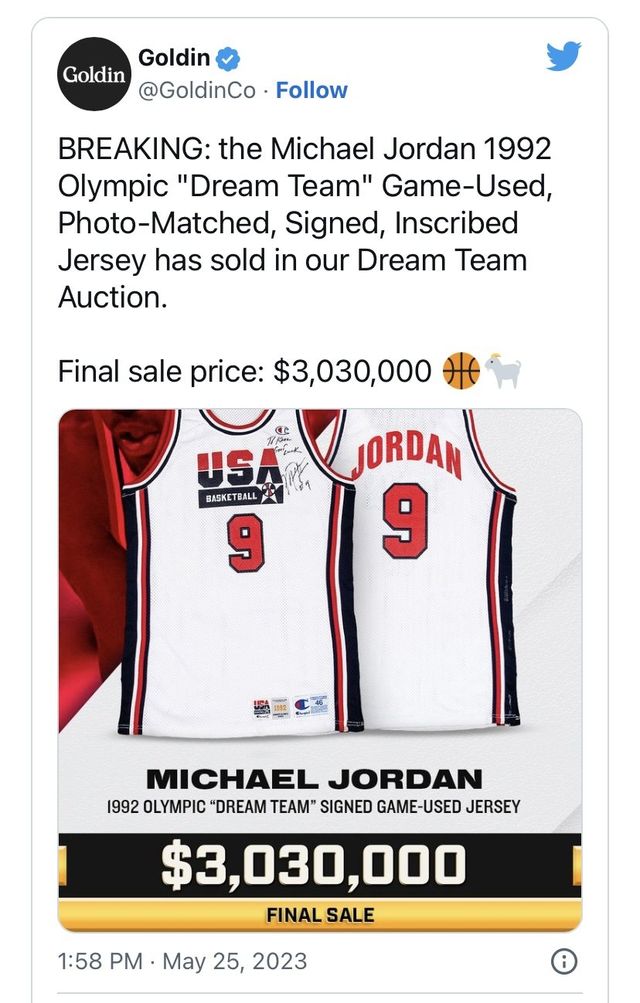View the @GoldinCo handle profile
The height and width of the screenshot is (1003, 640).
(196, 90)
